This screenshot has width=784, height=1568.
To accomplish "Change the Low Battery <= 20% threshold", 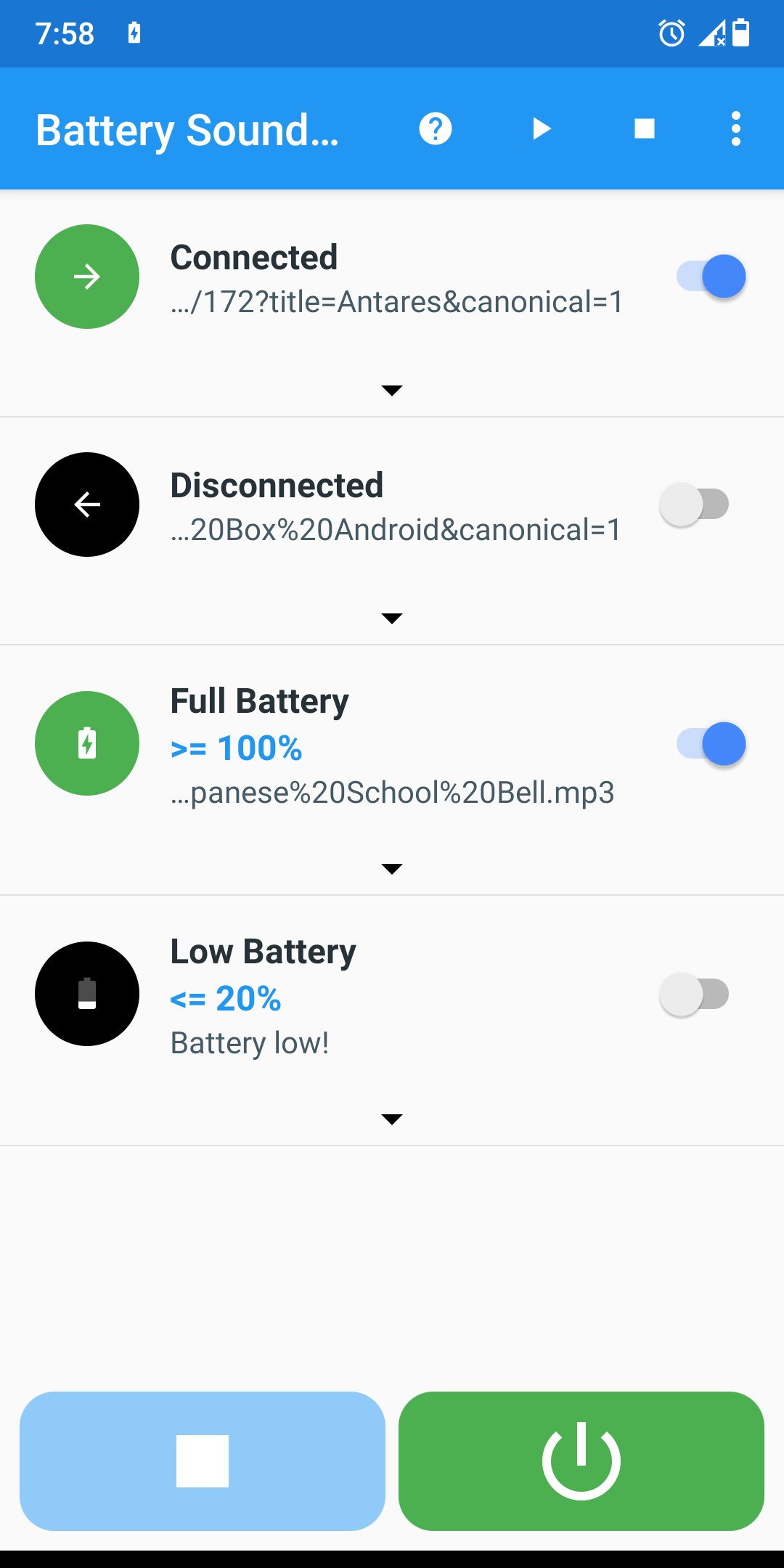I will point(226,999).
